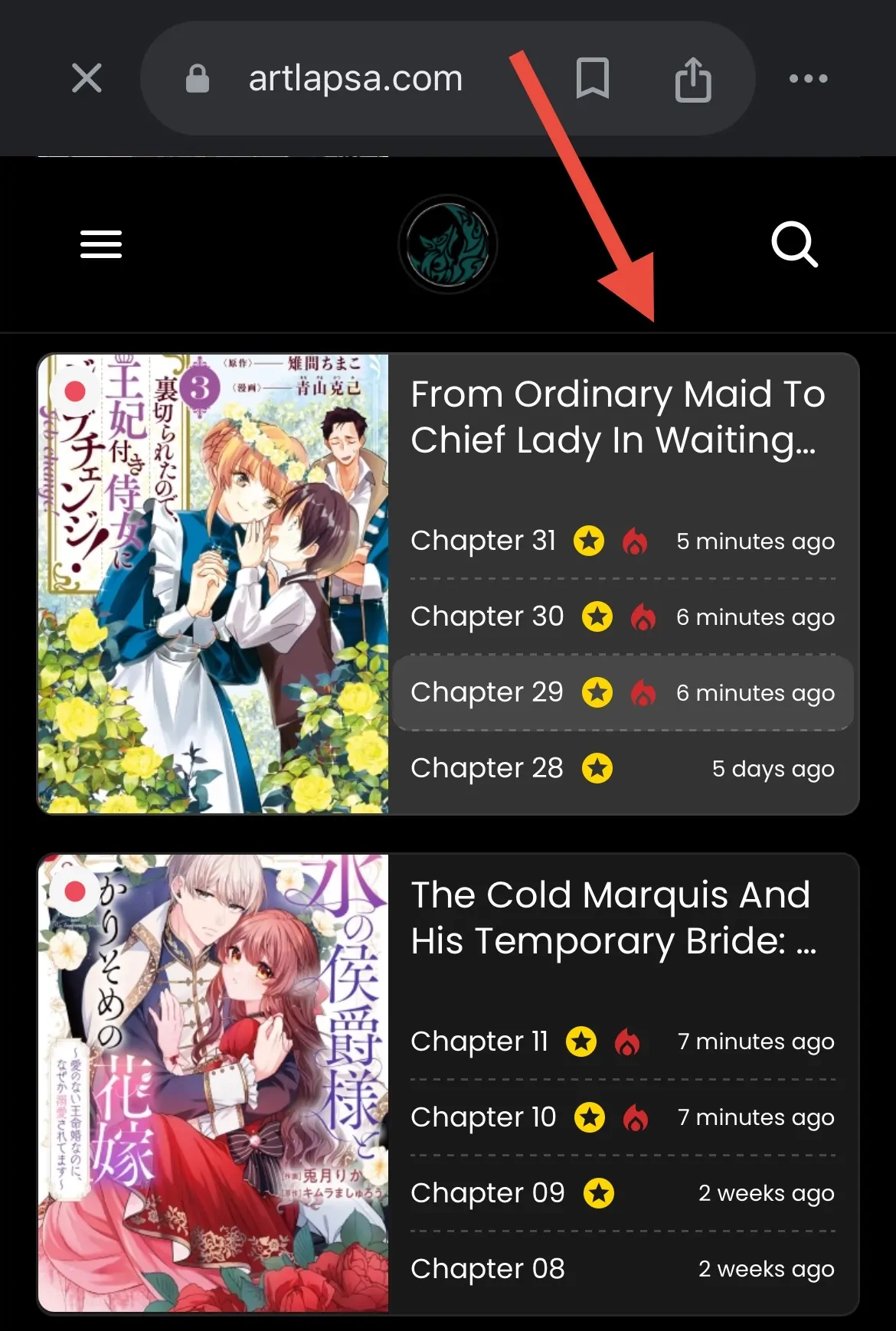Open the site search
Screen dimensions: 896x1331
pyautogui.click(x=794, y=244)
